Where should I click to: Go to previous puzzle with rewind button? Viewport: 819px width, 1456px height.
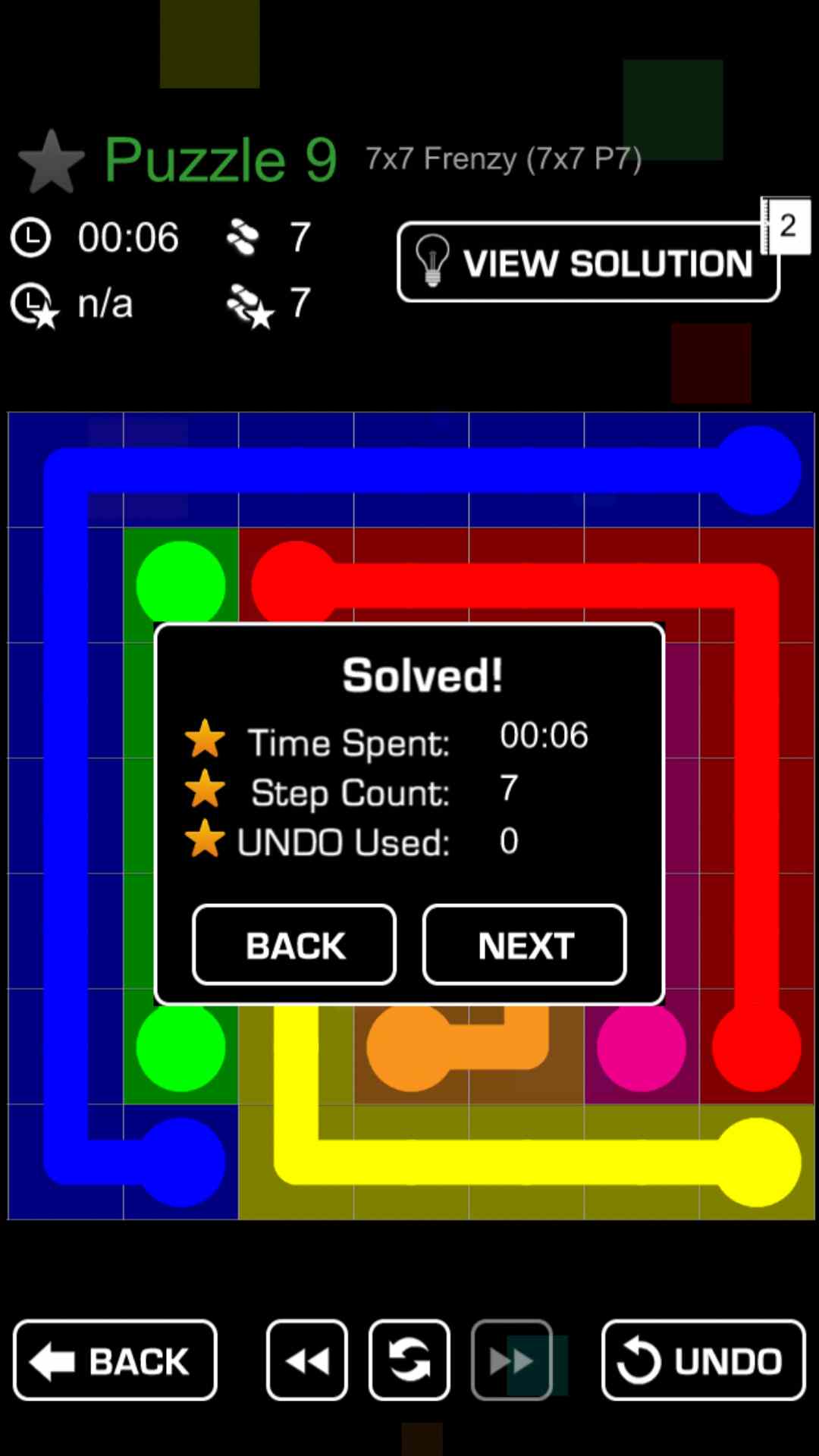pos(306,1360)
